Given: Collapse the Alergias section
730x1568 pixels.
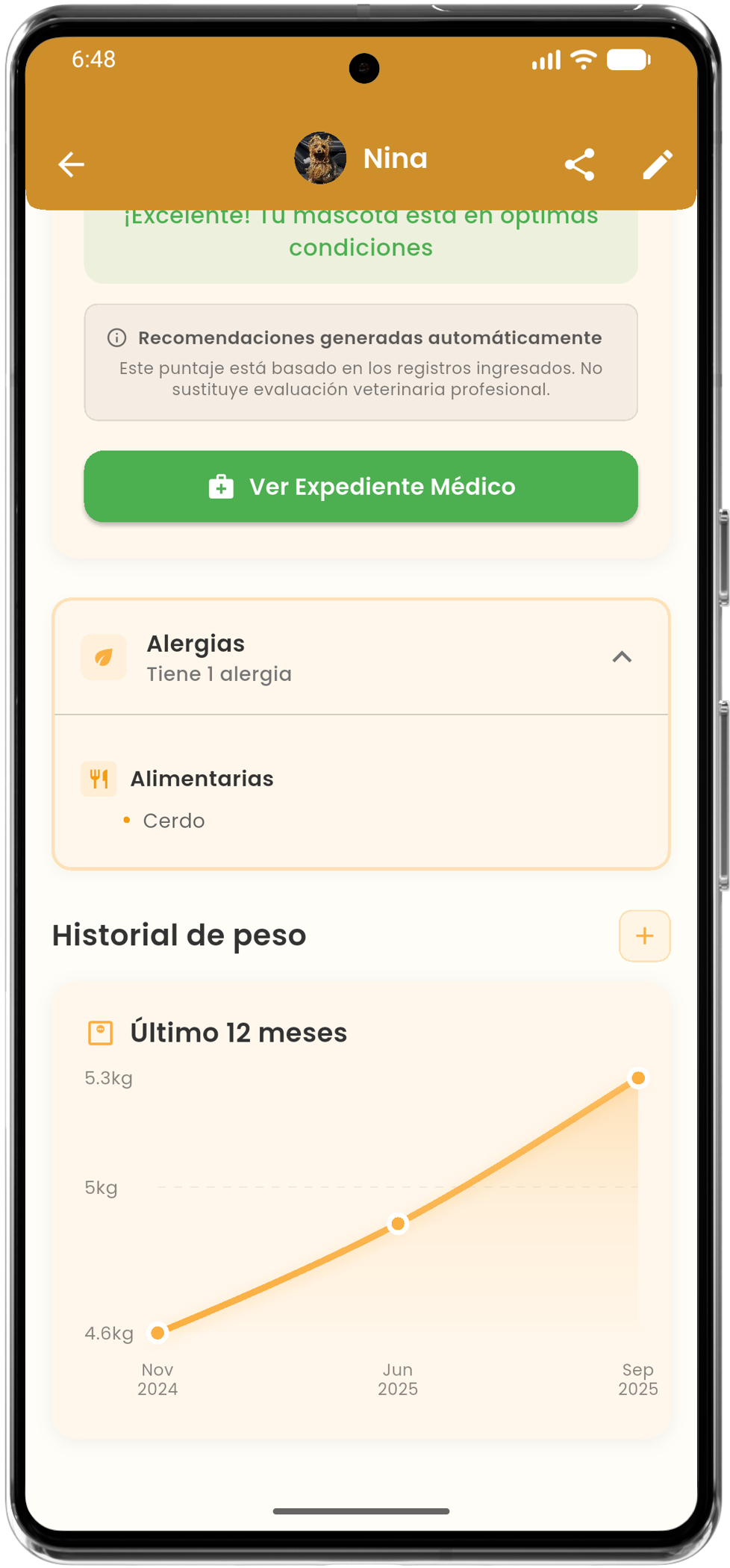Looking at the screenshot, I should (622, 657).
